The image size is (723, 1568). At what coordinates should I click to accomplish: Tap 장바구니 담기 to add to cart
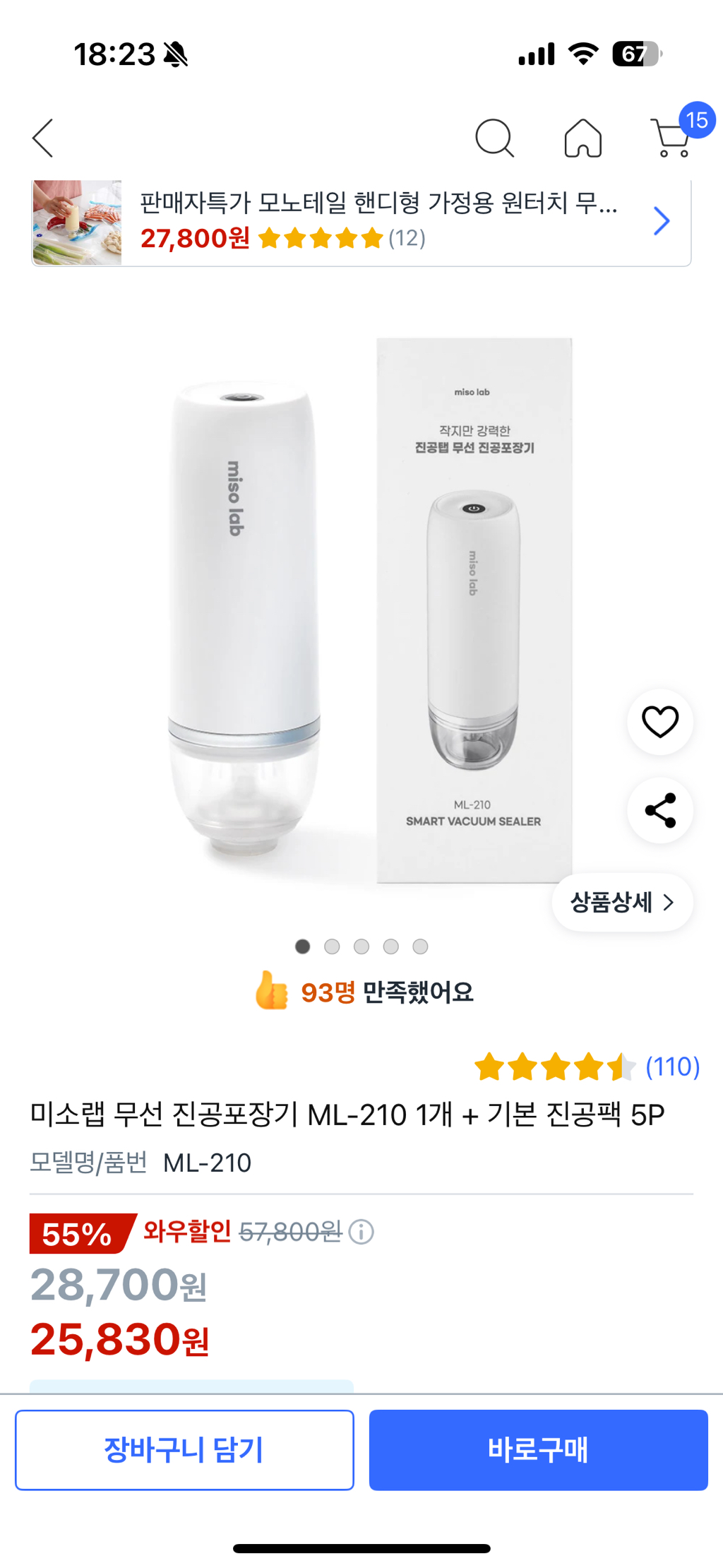(x=184, y=1449)
